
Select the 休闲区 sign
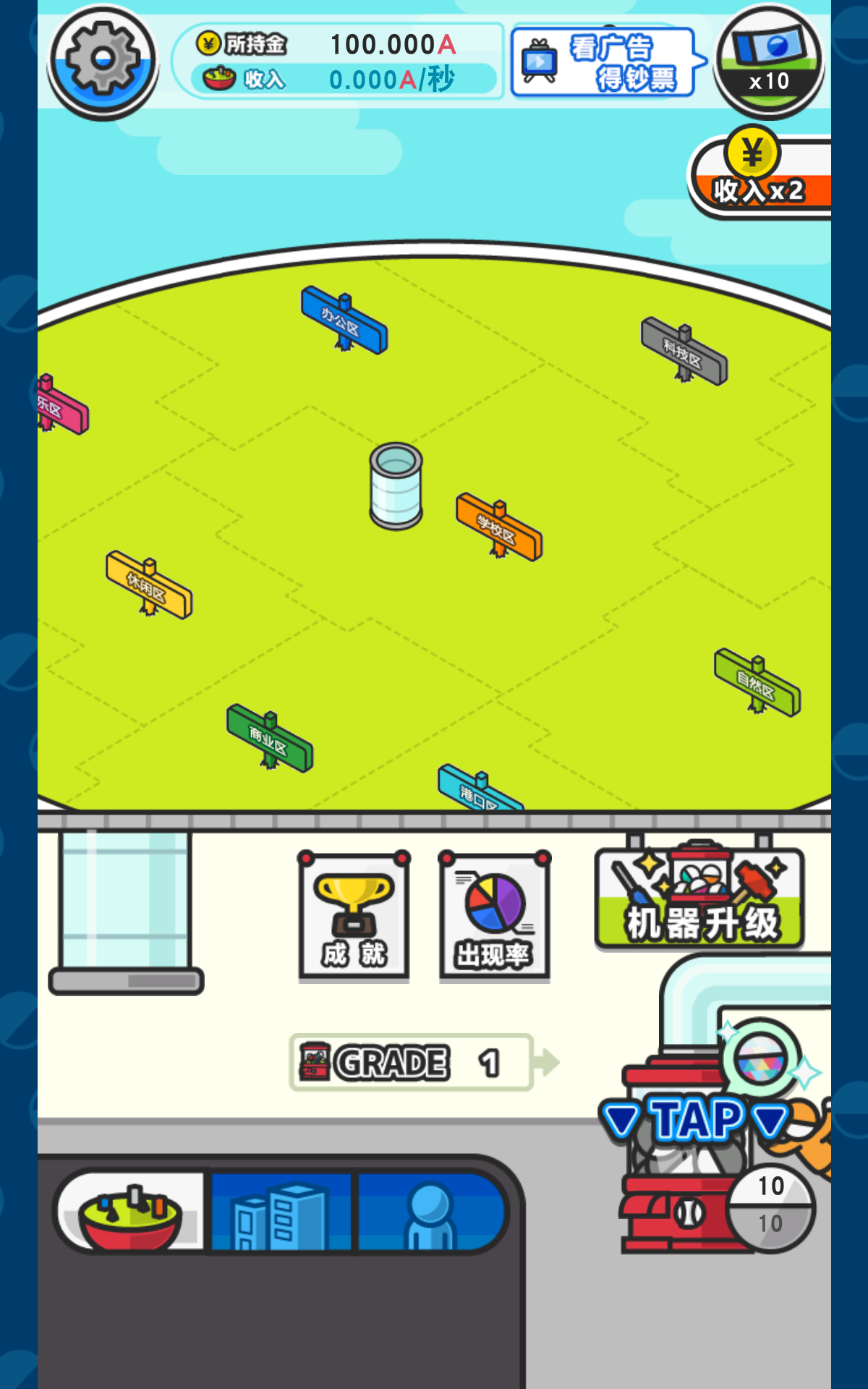click(149, 585)
